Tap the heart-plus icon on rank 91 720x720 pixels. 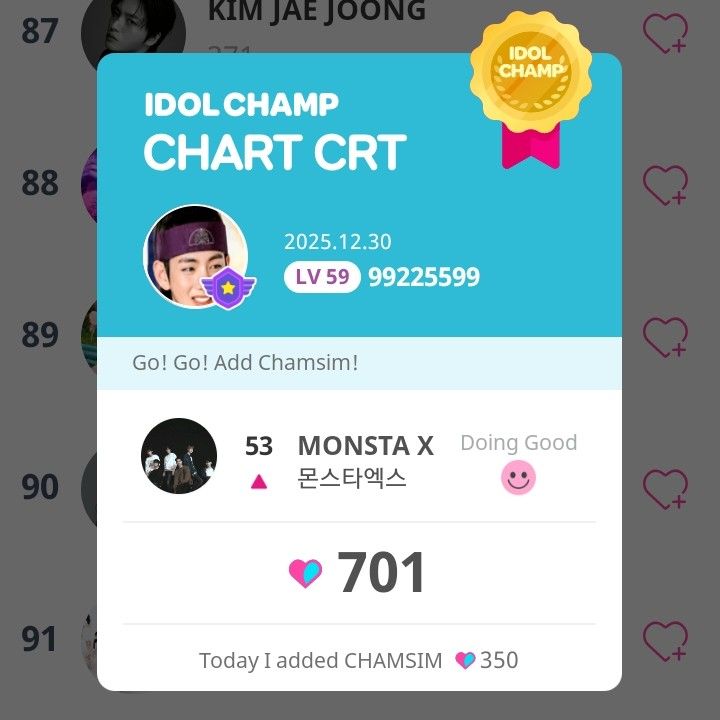pyautogui.click(x=665, y=640)
